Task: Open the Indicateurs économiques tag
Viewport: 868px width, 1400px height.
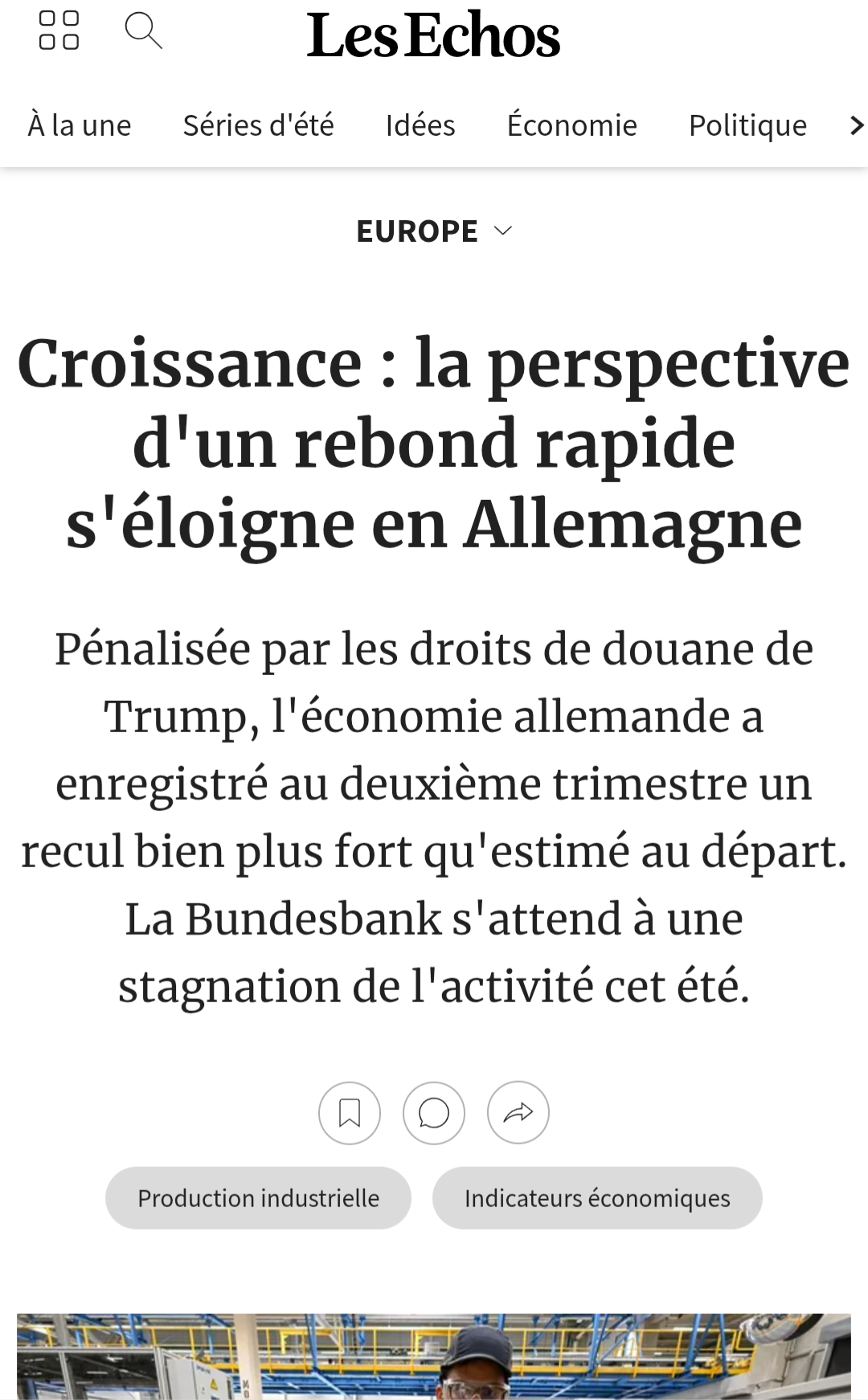Action: click(597, 1198)
